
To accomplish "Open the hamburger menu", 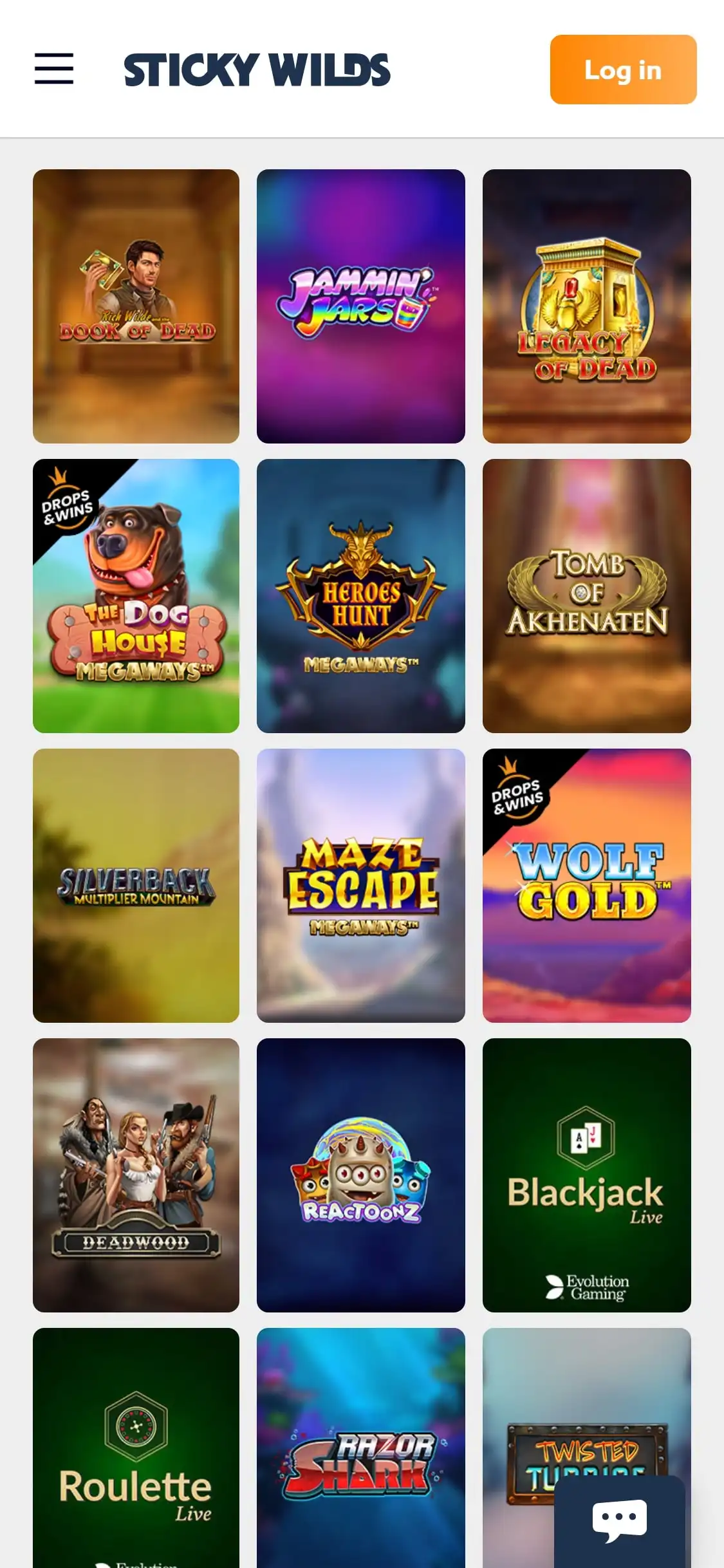I will coord(54,69).
